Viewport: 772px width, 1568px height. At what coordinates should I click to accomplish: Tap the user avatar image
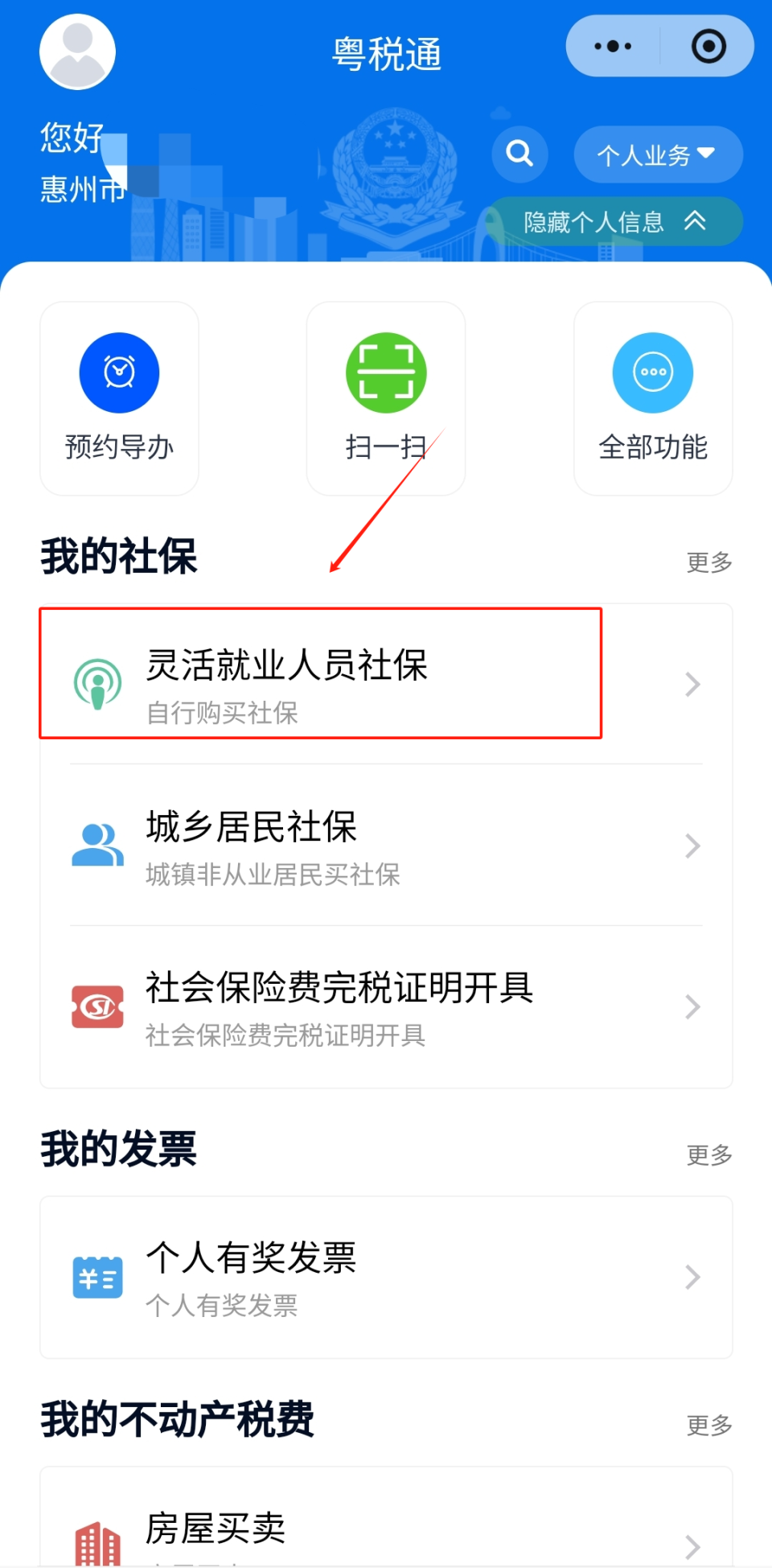(76, 50)
